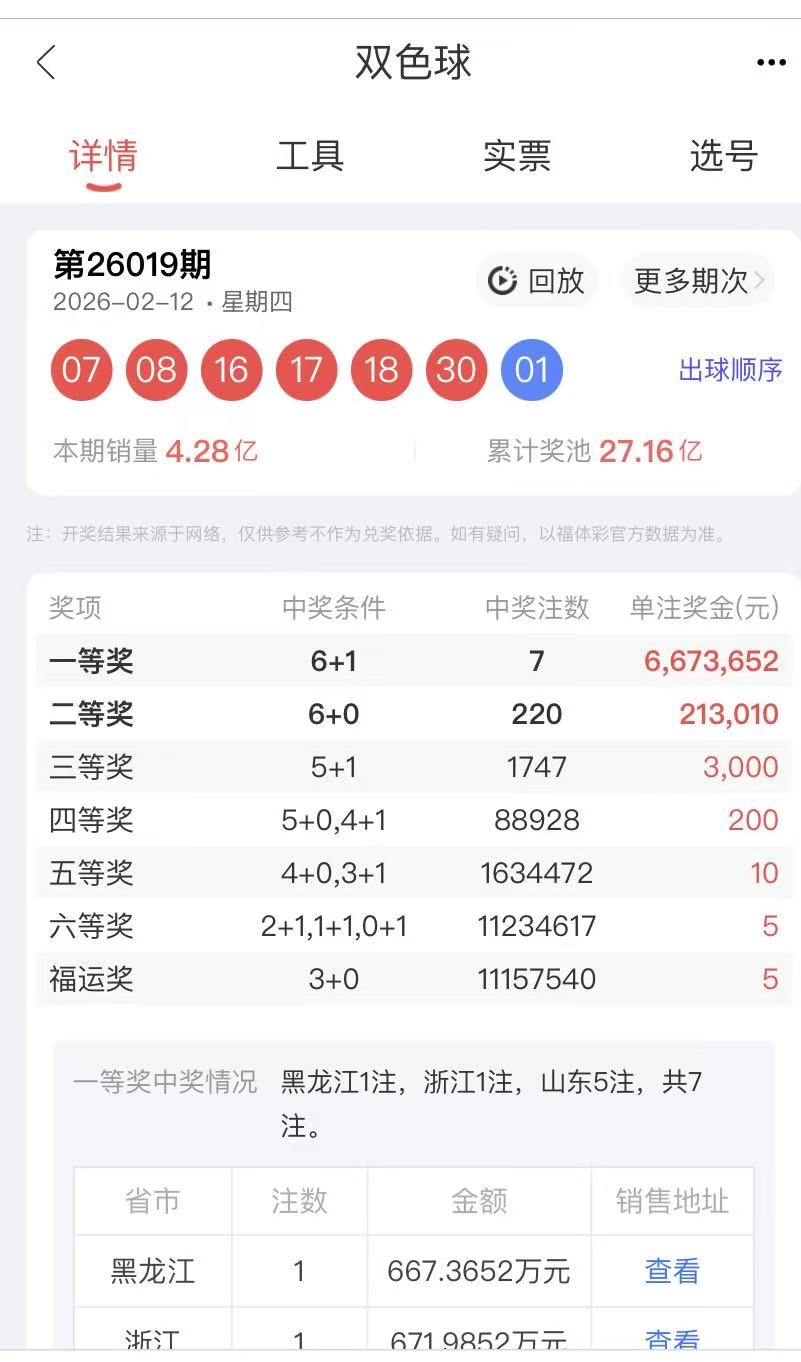Switch to the 工具 tab

click(310, 156)
